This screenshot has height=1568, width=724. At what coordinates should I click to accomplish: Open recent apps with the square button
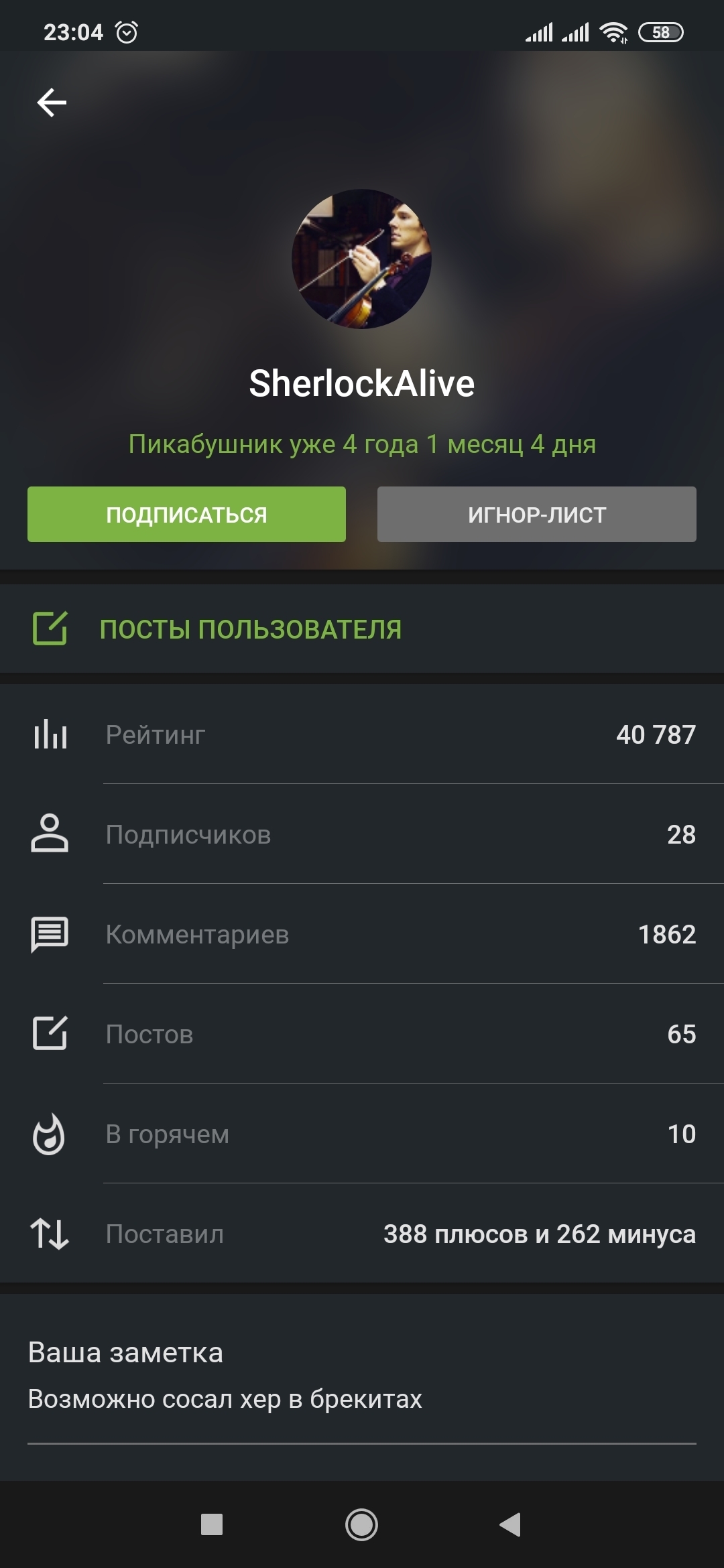tap(212, 1525)
